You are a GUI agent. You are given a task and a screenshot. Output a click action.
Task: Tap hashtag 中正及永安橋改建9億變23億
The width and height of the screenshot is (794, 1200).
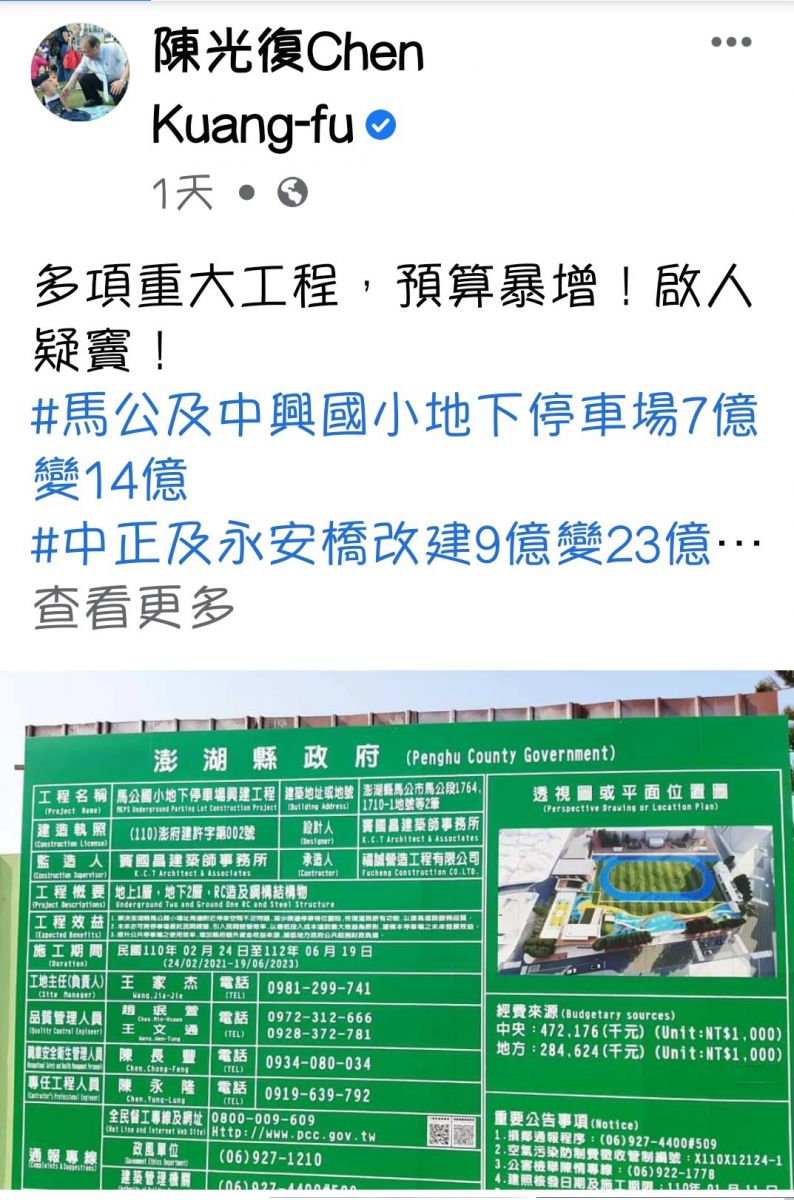(370, 543)
